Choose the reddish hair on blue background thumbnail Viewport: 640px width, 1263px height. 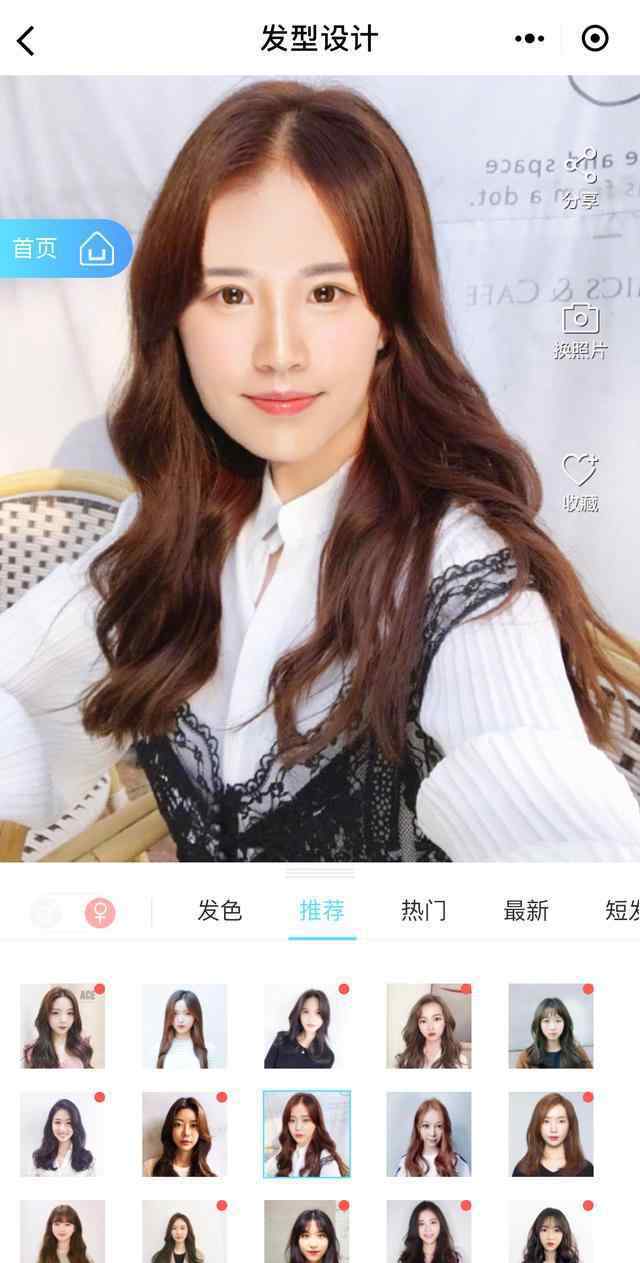point(429,1134)
